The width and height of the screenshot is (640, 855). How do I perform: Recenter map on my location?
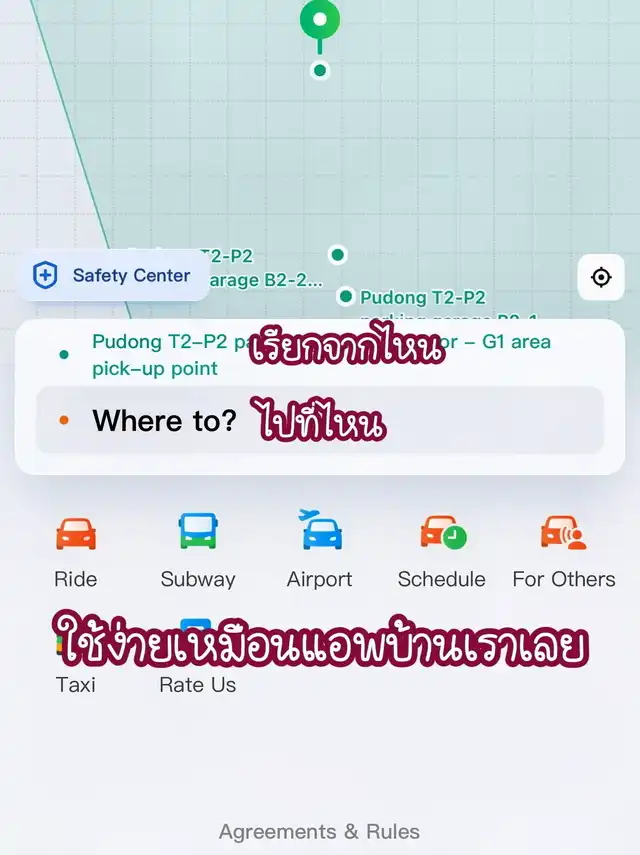601,277
